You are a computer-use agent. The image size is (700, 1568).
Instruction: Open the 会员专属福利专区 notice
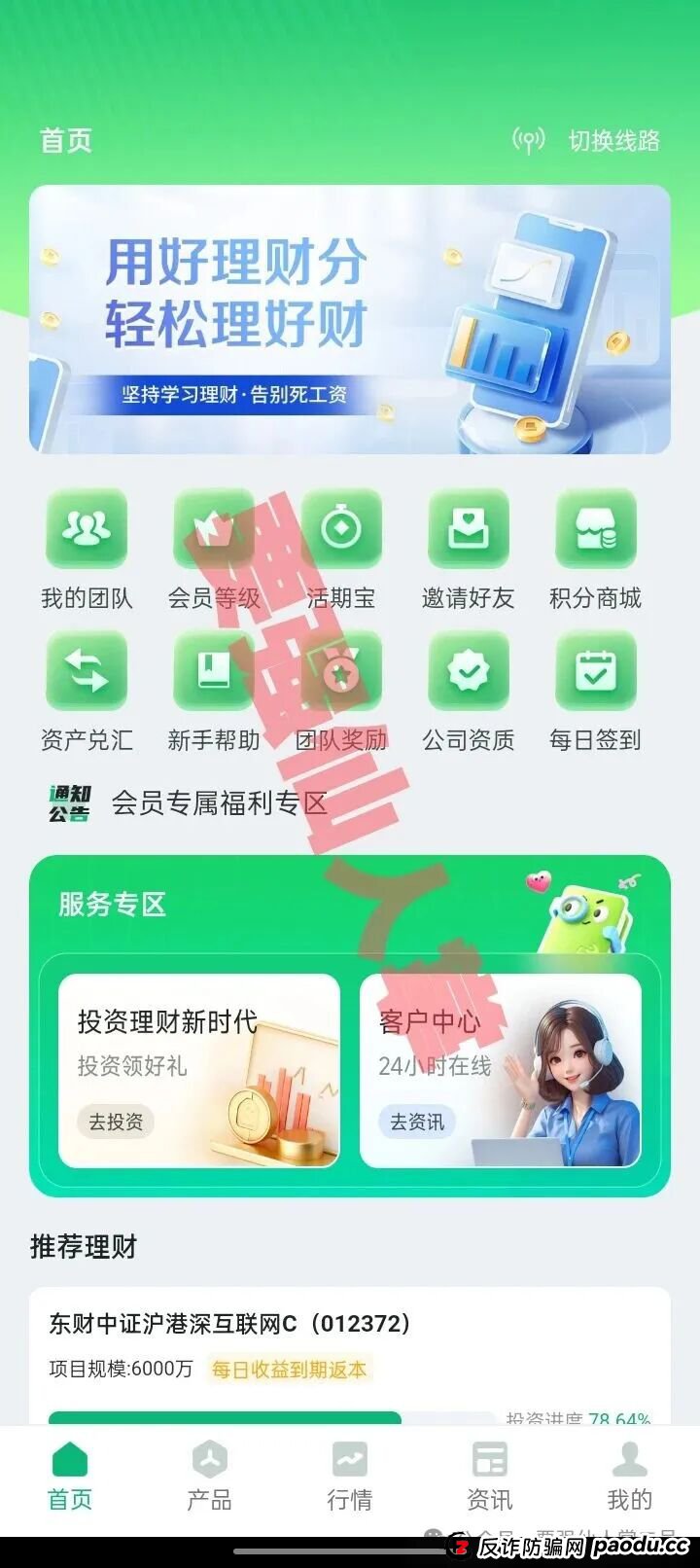(x=219, y=803)
